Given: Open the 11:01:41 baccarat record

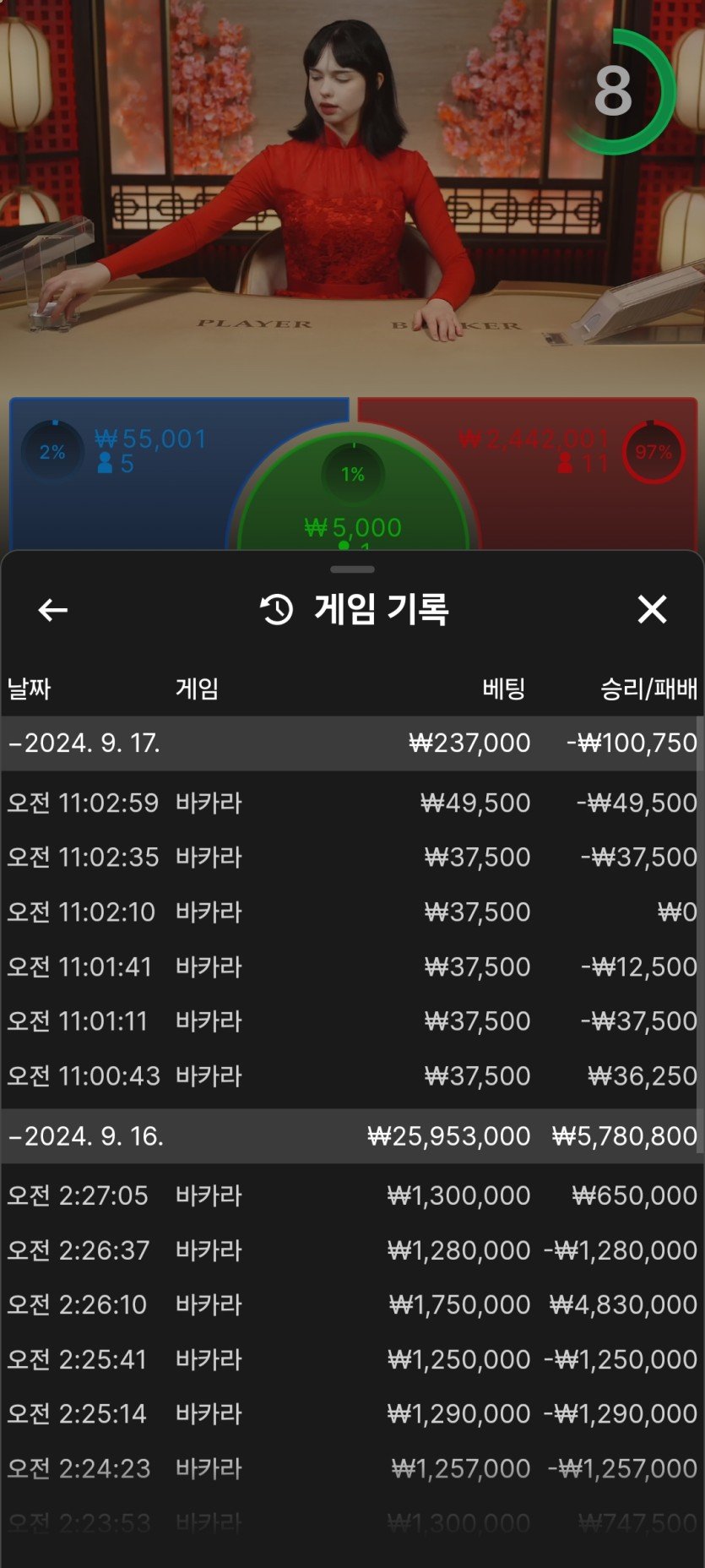Looking at the screenshot, I should pyautogui.click(x=352, y=966).
